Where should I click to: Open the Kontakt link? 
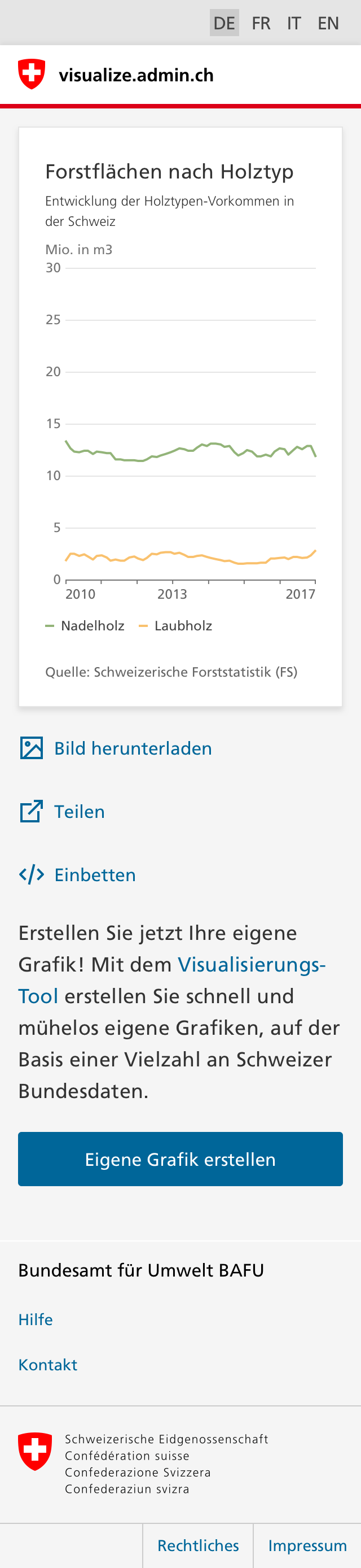tap(47, 1364)
